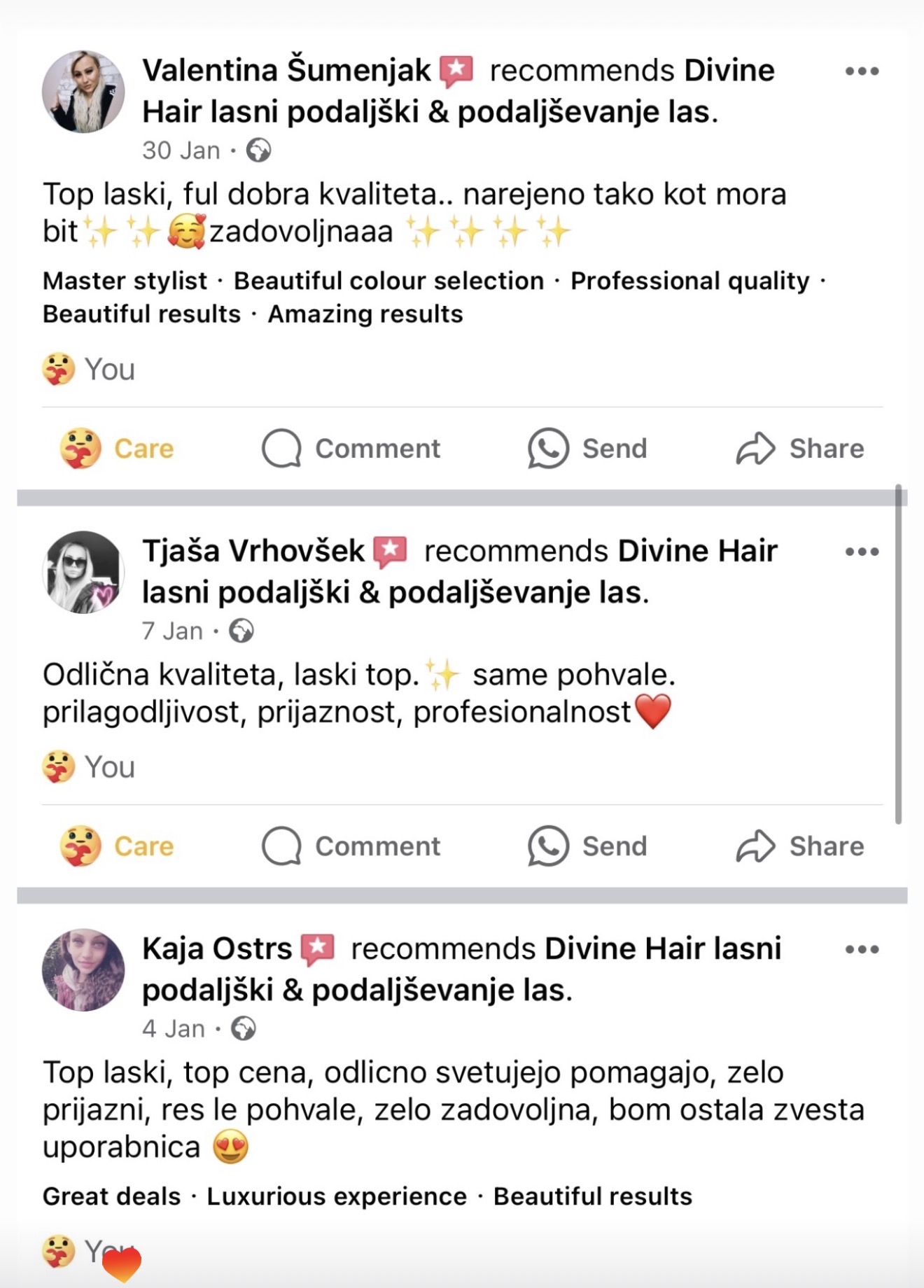
Task: Tap Care button under Tjaša's review
Action: pyautogui.click(x=117, y=846)
